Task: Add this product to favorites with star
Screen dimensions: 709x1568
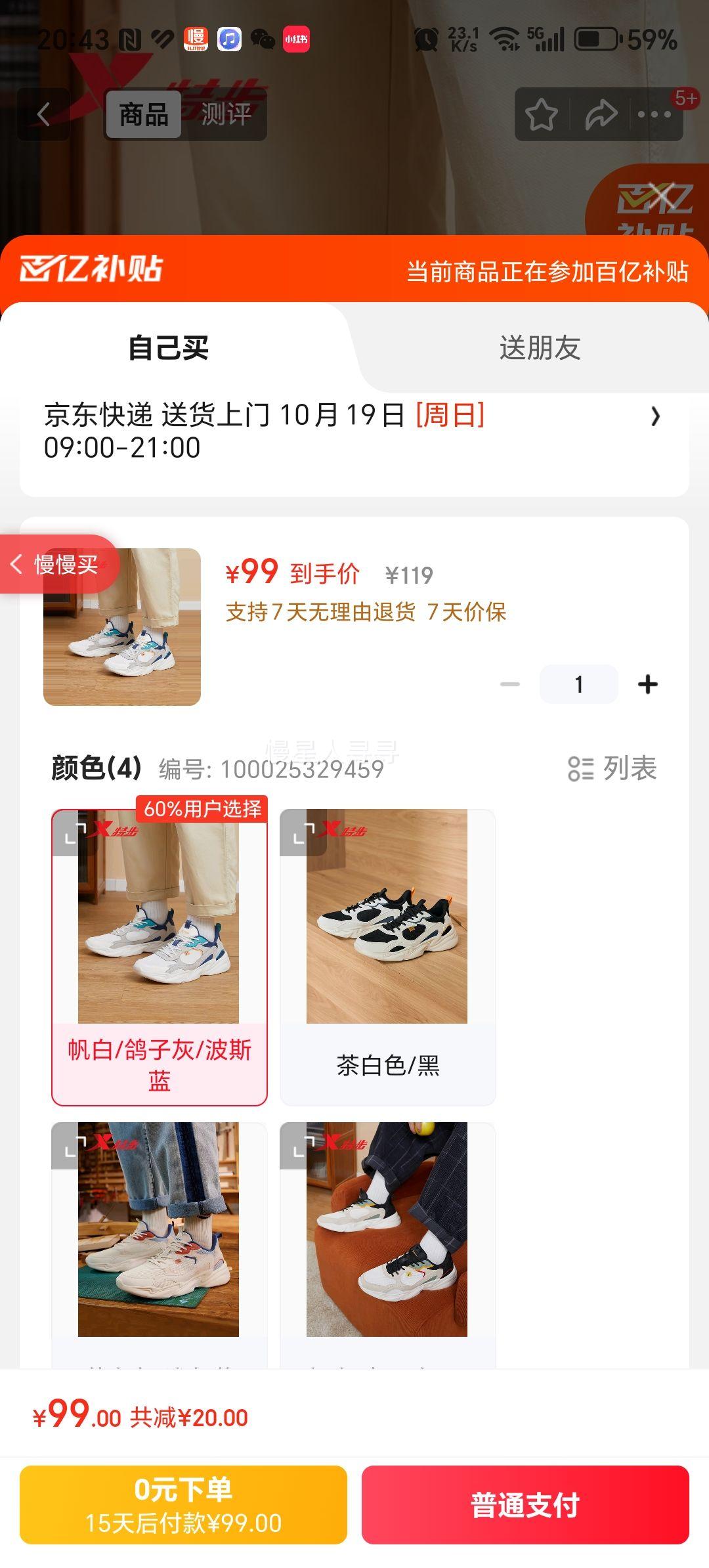Action: [x=542, y=115]
